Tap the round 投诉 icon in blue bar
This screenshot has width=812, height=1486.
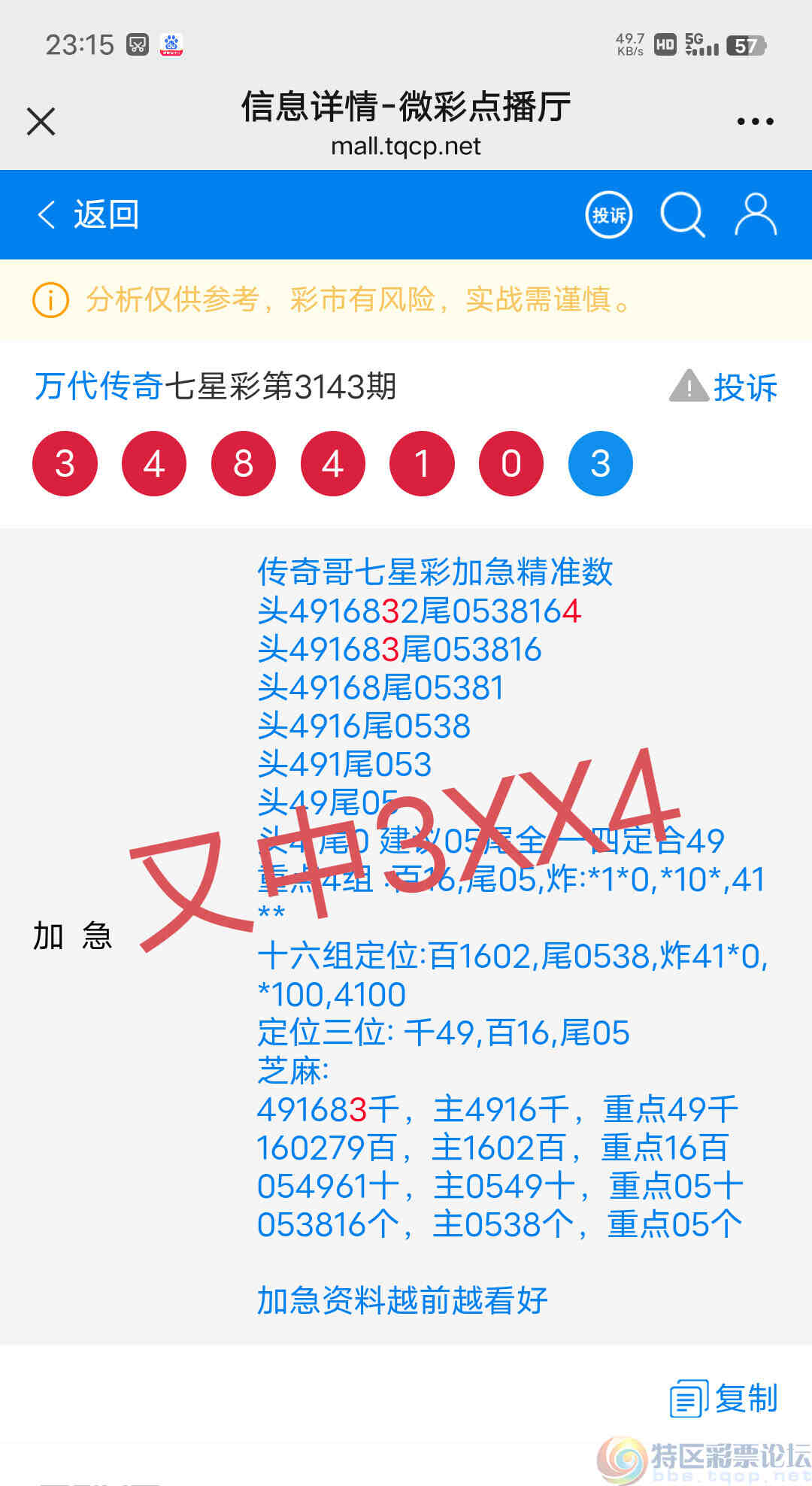(608, 215)
